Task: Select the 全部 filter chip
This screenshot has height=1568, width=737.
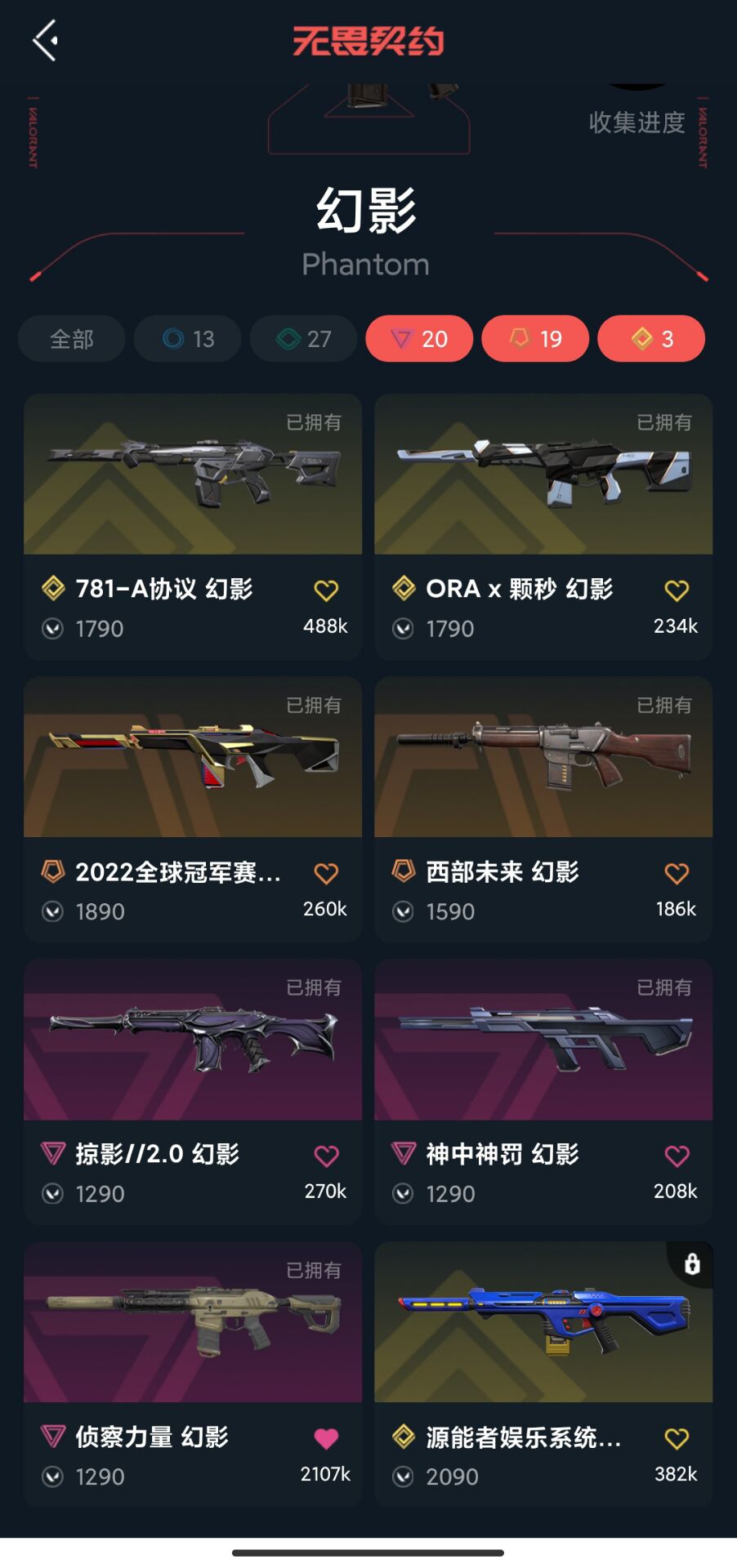Action: tap(72, 339)
